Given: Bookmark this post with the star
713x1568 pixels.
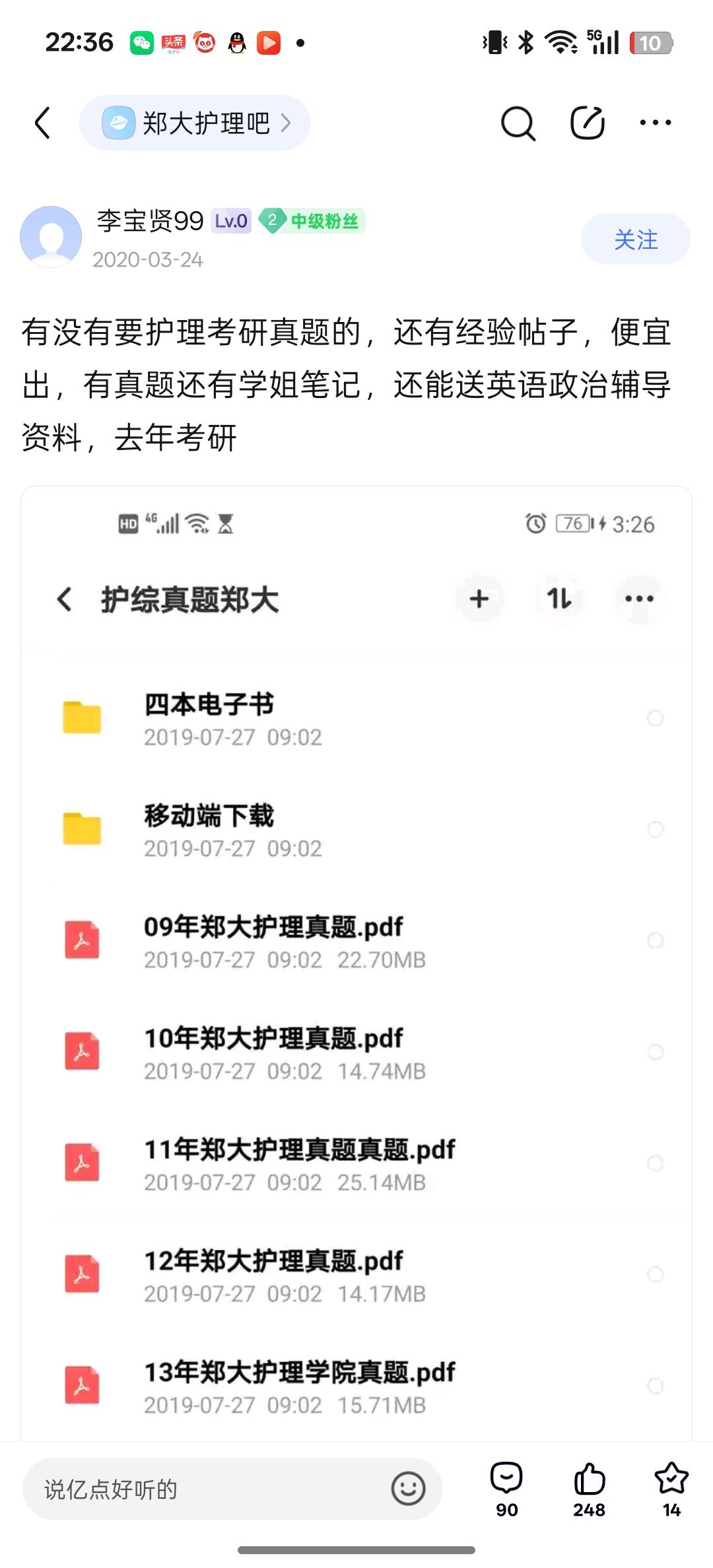Looking at the screenshot, I should [x=671, y=1489].
